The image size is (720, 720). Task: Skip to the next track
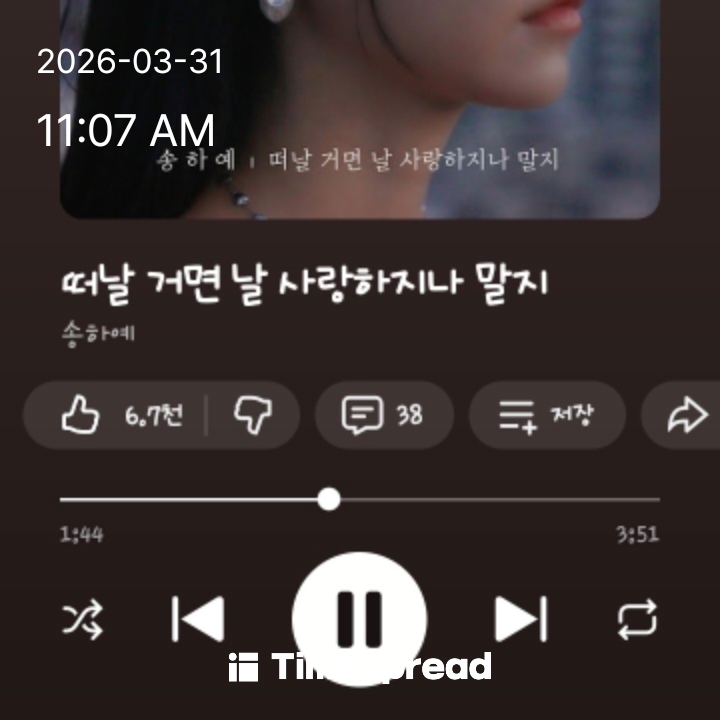click(521, 620)
